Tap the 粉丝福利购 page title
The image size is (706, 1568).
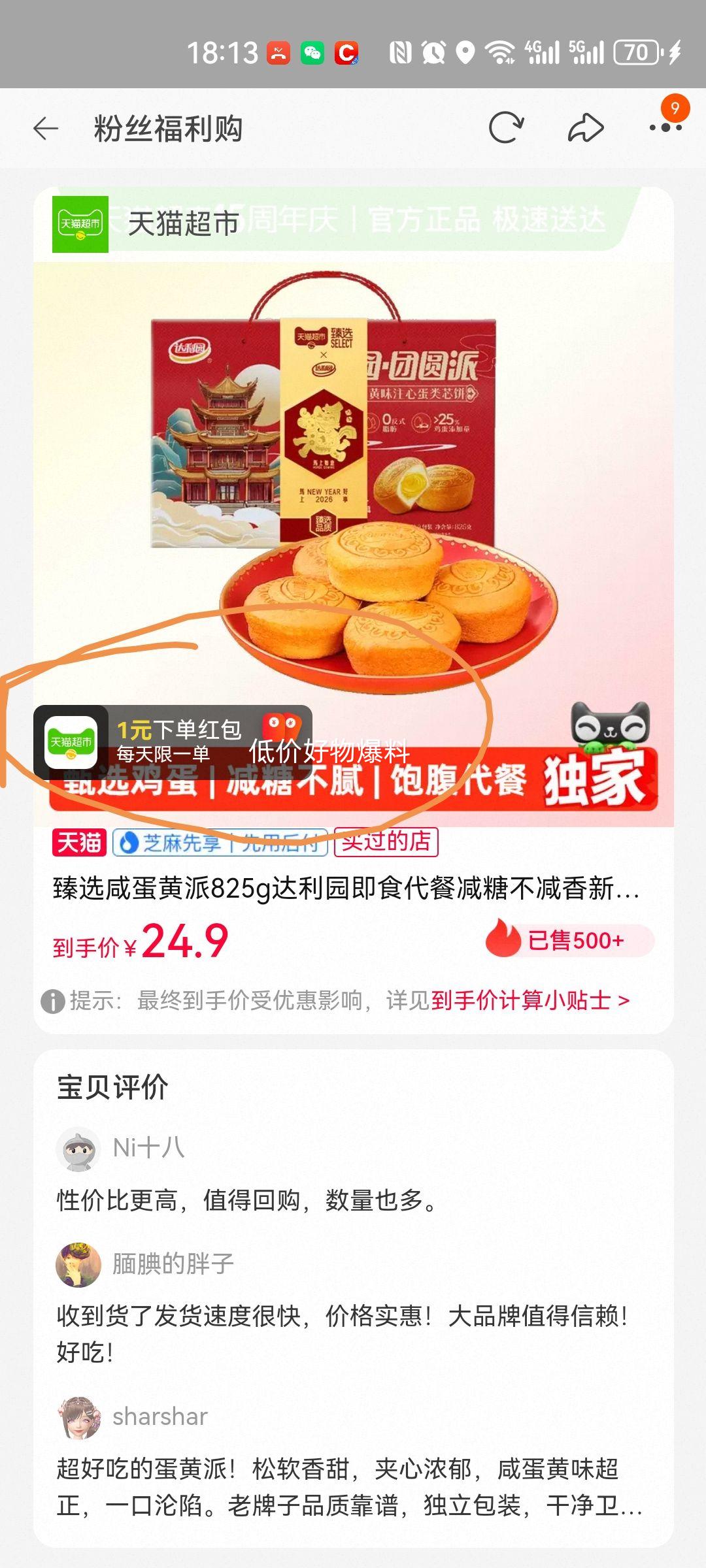pyautogui.click(x=165, y=129)
